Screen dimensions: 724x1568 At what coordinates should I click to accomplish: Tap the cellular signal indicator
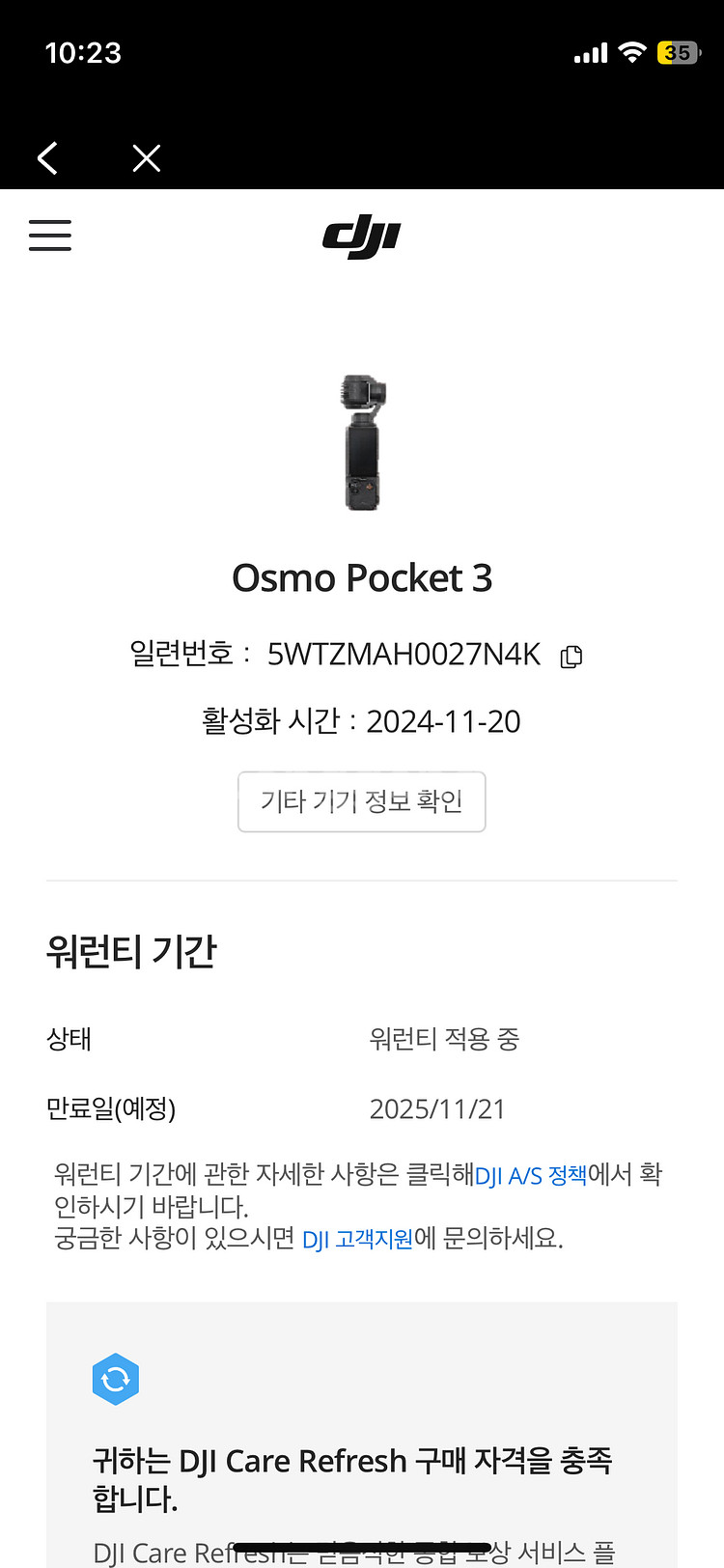click(x=590, y=52)
